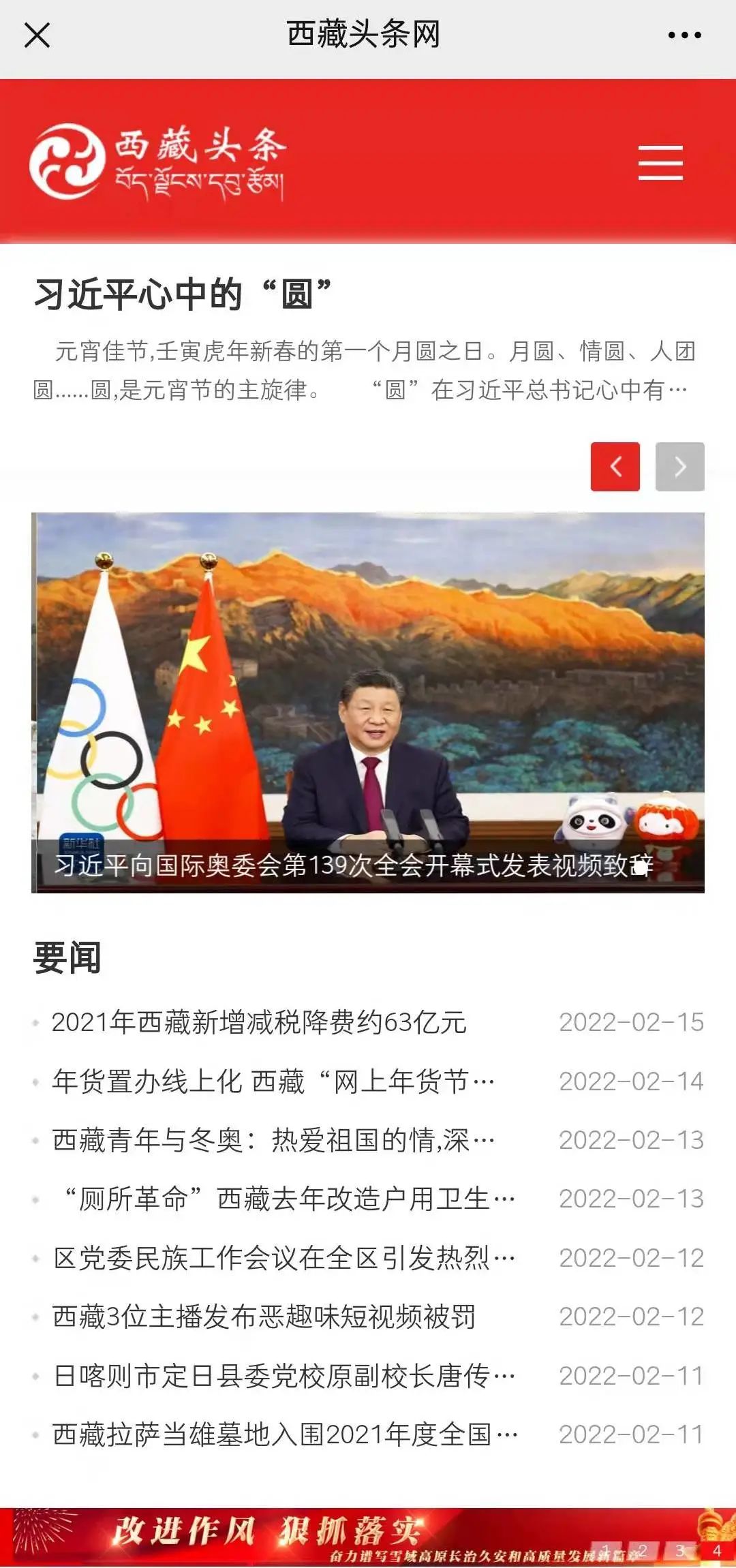
Task: Go to the previous carousel slide
Action: click(615, 467)
